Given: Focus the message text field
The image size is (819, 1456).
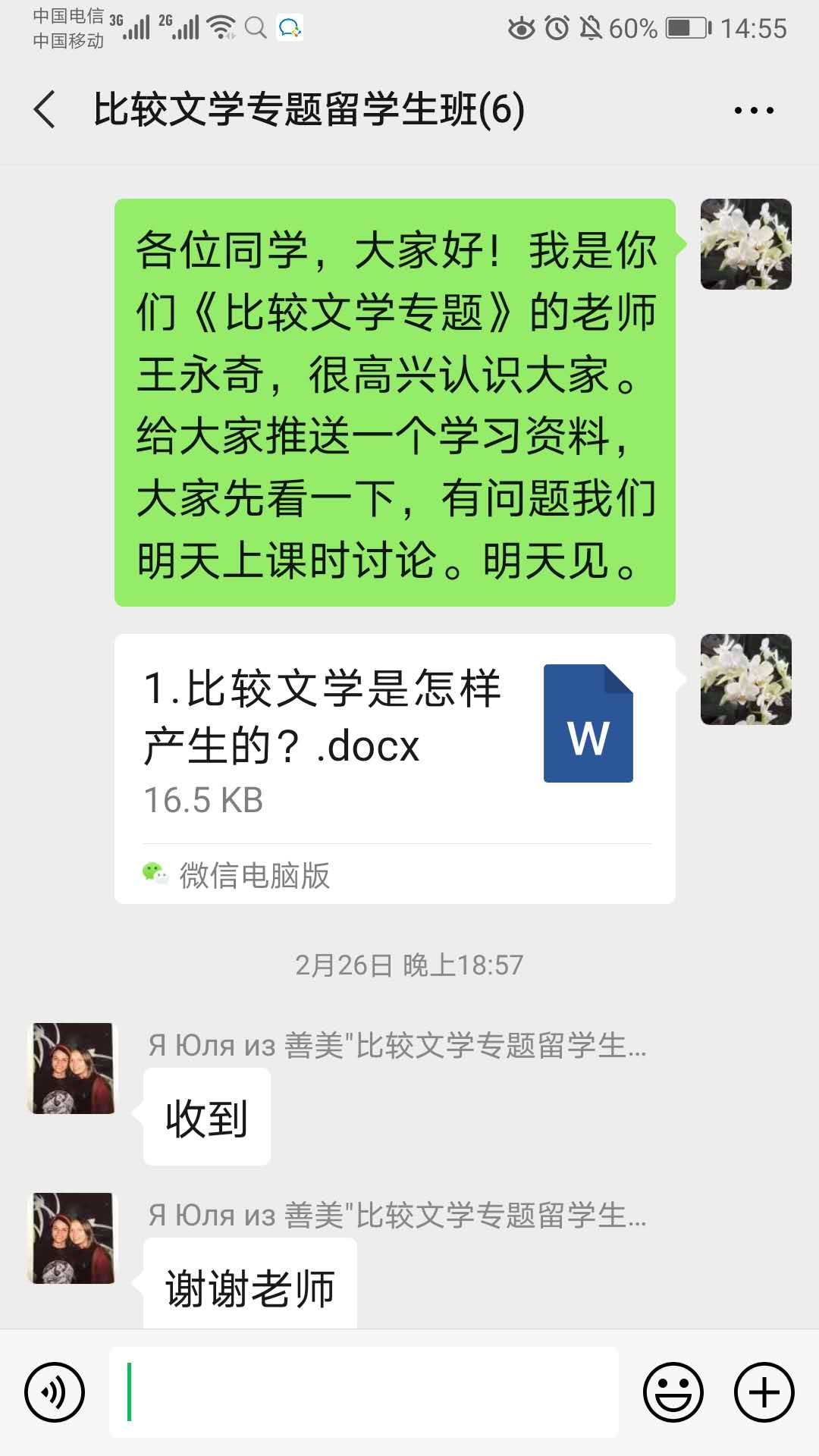Looking at the screenshot, I should [x=364, y=1392].
